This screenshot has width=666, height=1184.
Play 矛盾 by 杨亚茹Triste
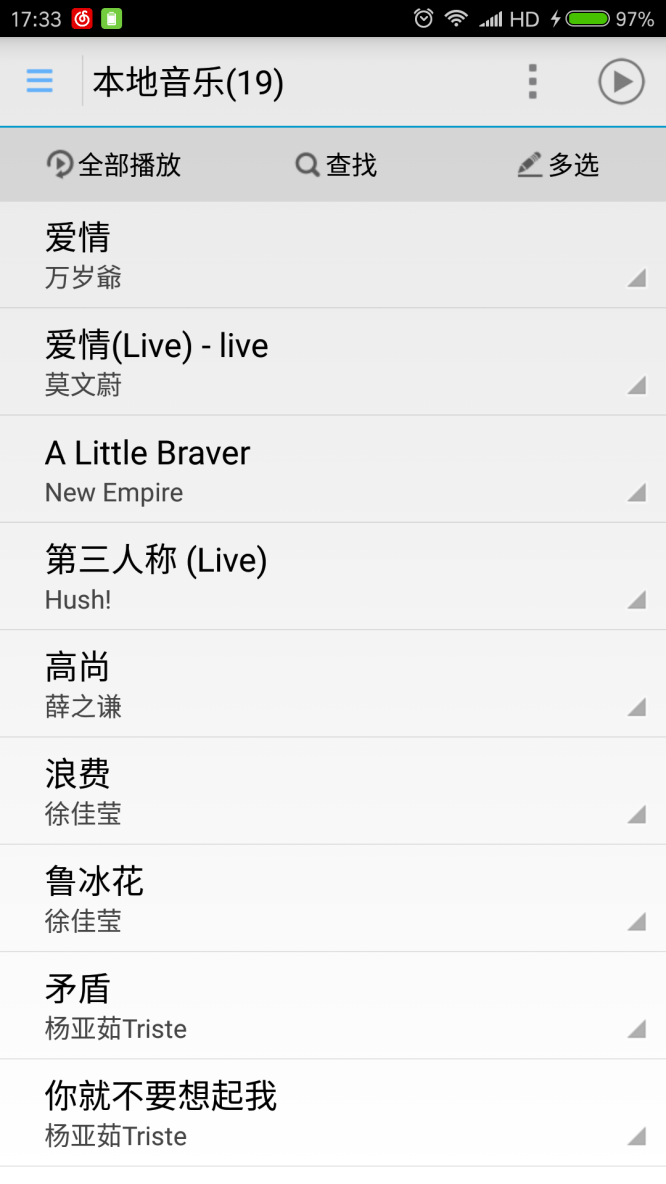click(x=300, y=1005)
